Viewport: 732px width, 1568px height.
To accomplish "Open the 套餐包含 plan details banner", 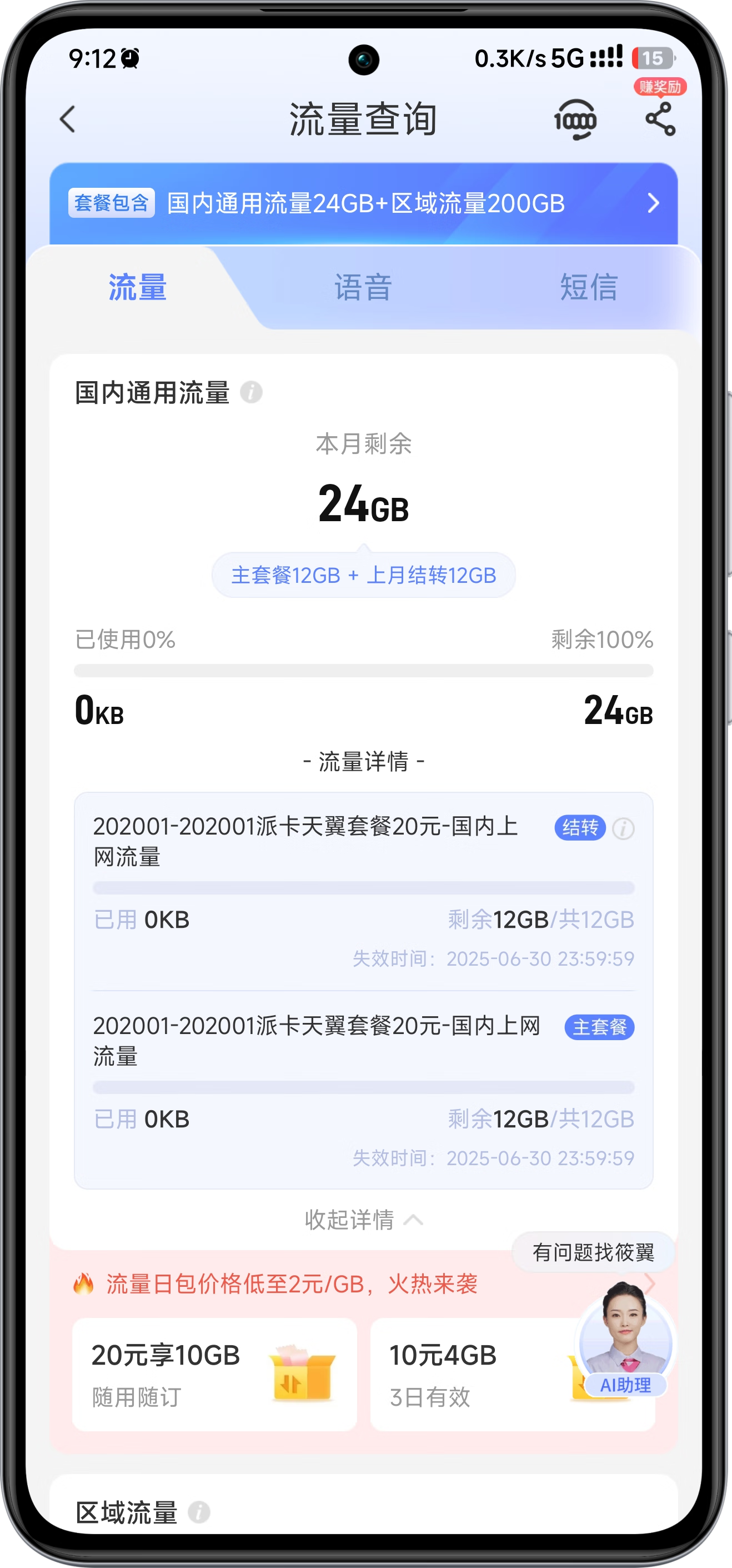I will (x=363, y=203).
